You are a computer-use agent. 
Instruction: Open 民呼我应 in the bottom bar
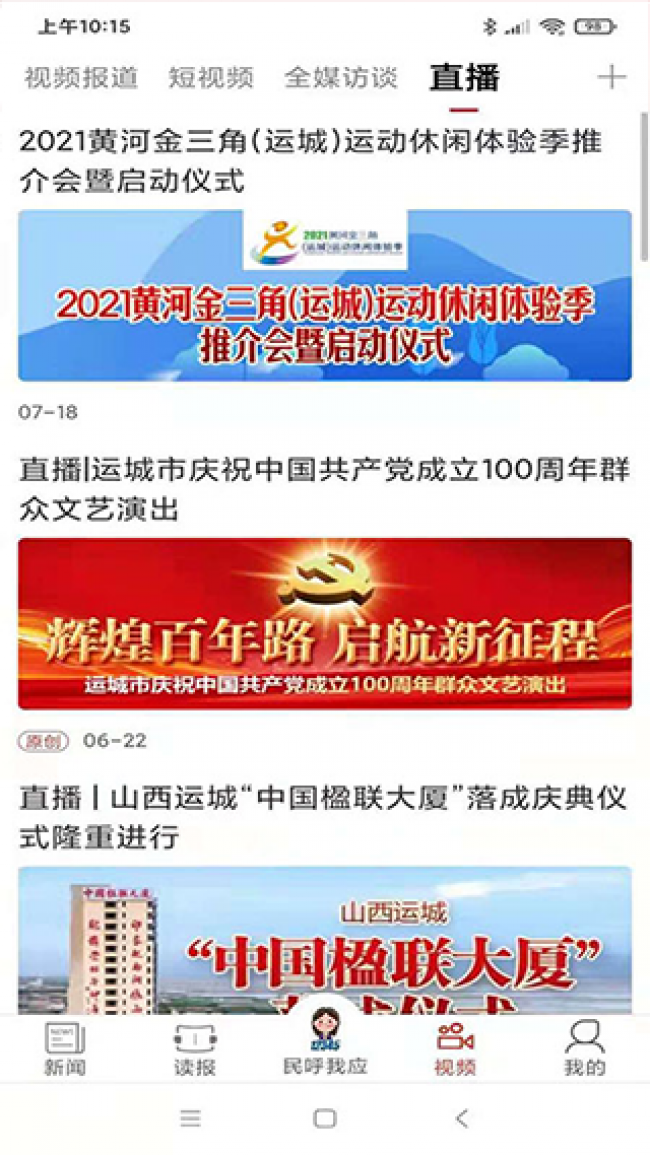(325, 1045)
